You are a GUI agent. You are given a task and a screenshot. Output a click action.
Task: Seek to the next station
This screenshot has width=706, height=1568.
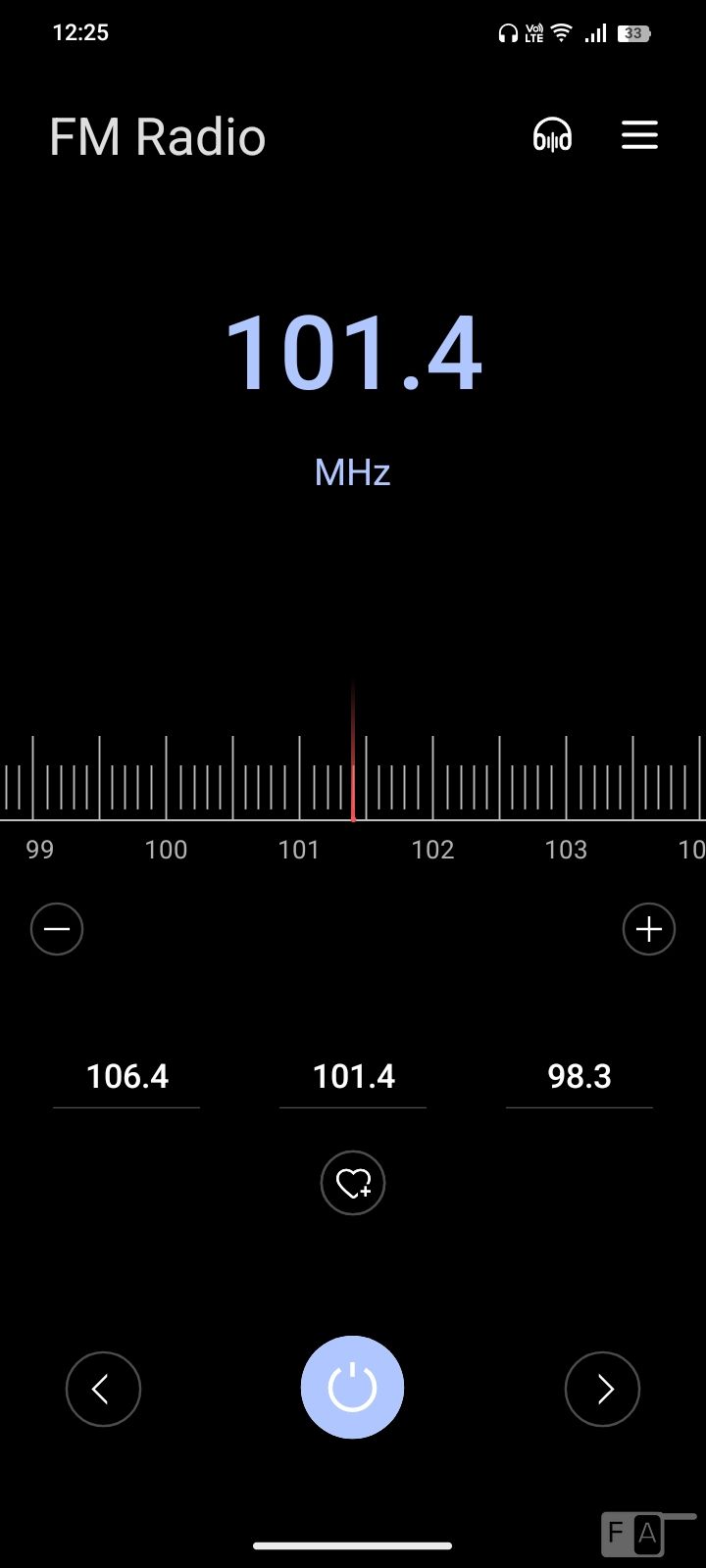tap(602, 1389)
